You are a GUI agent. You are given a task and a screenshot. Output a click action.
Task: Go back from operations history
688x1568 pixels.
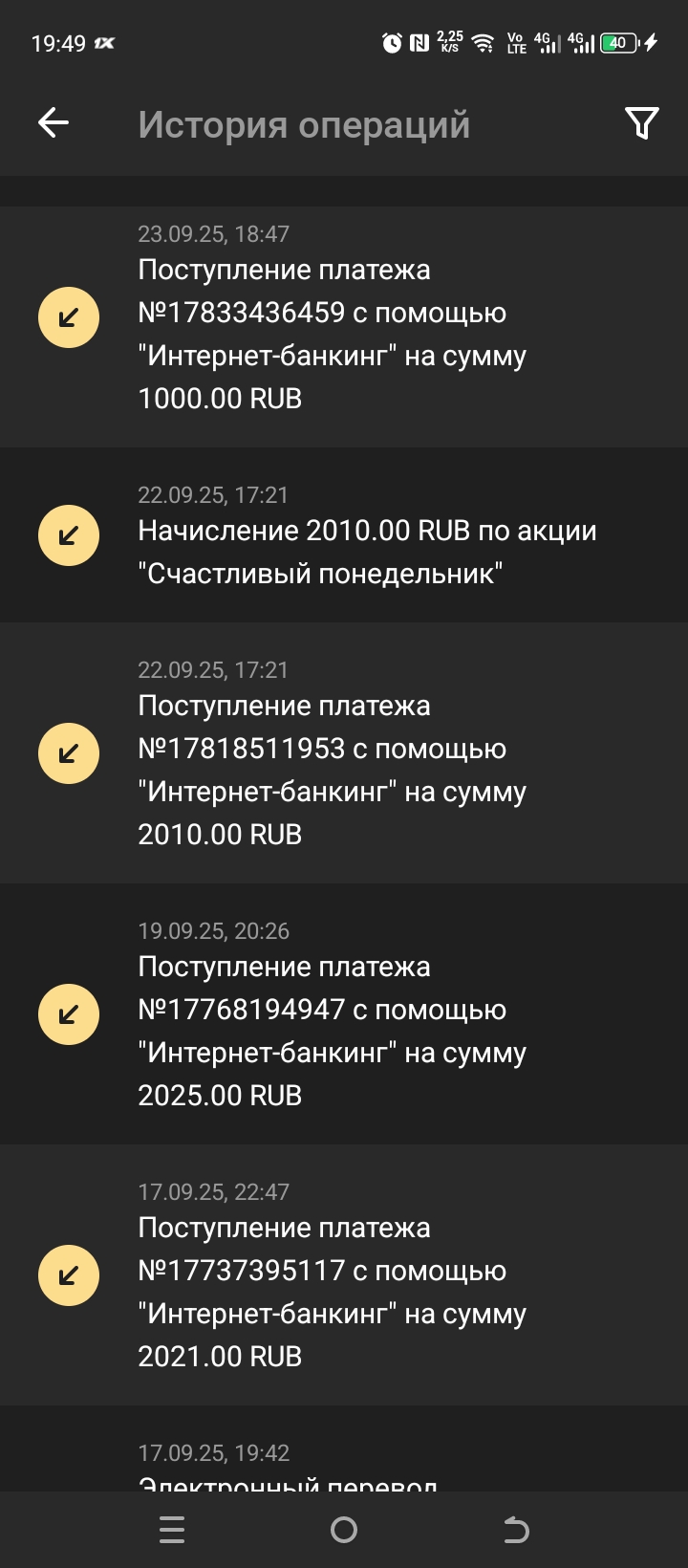[x=54, y=122]
